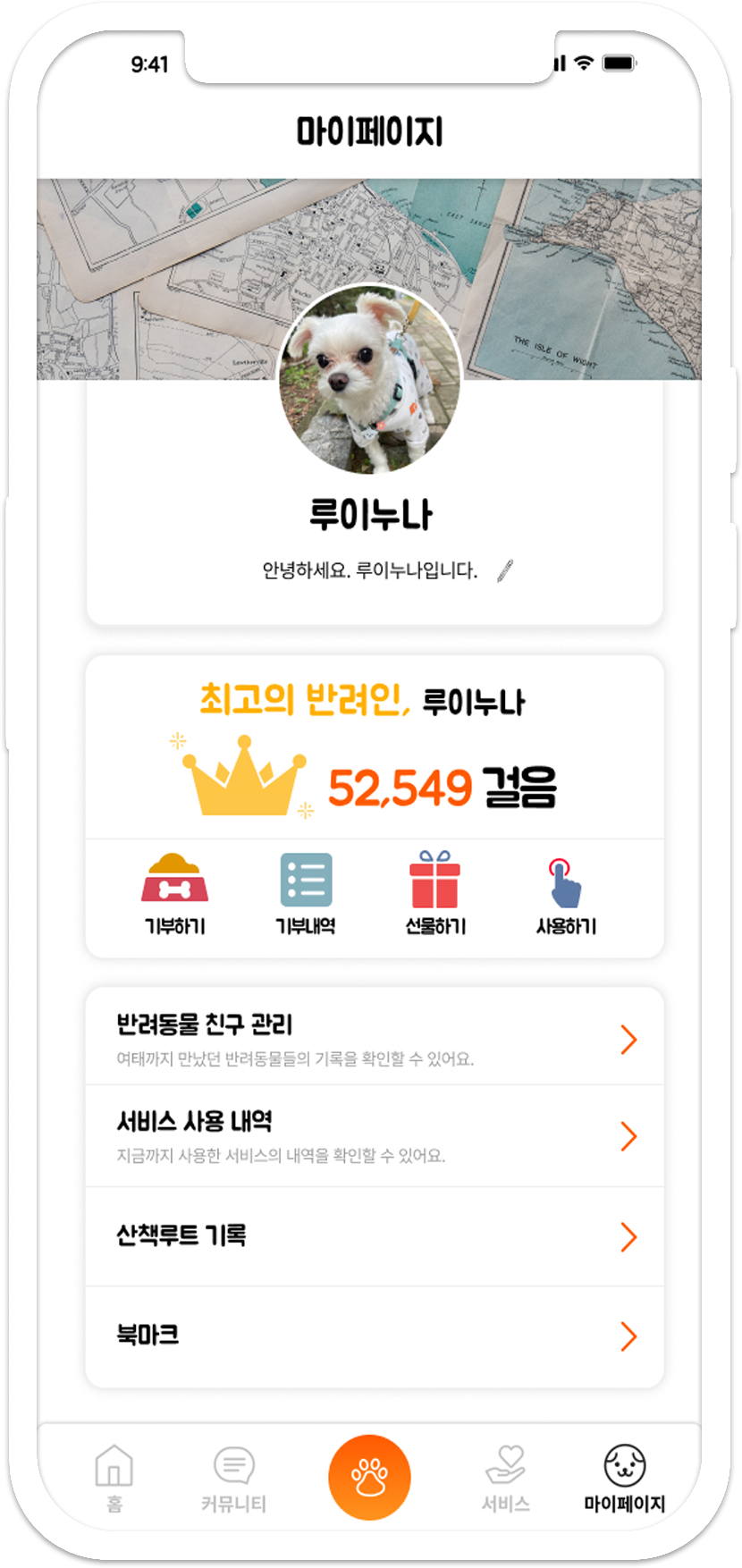The image size is (742, 1568).
Task: Tap the dog profile photo
Action: coord(370,379)
